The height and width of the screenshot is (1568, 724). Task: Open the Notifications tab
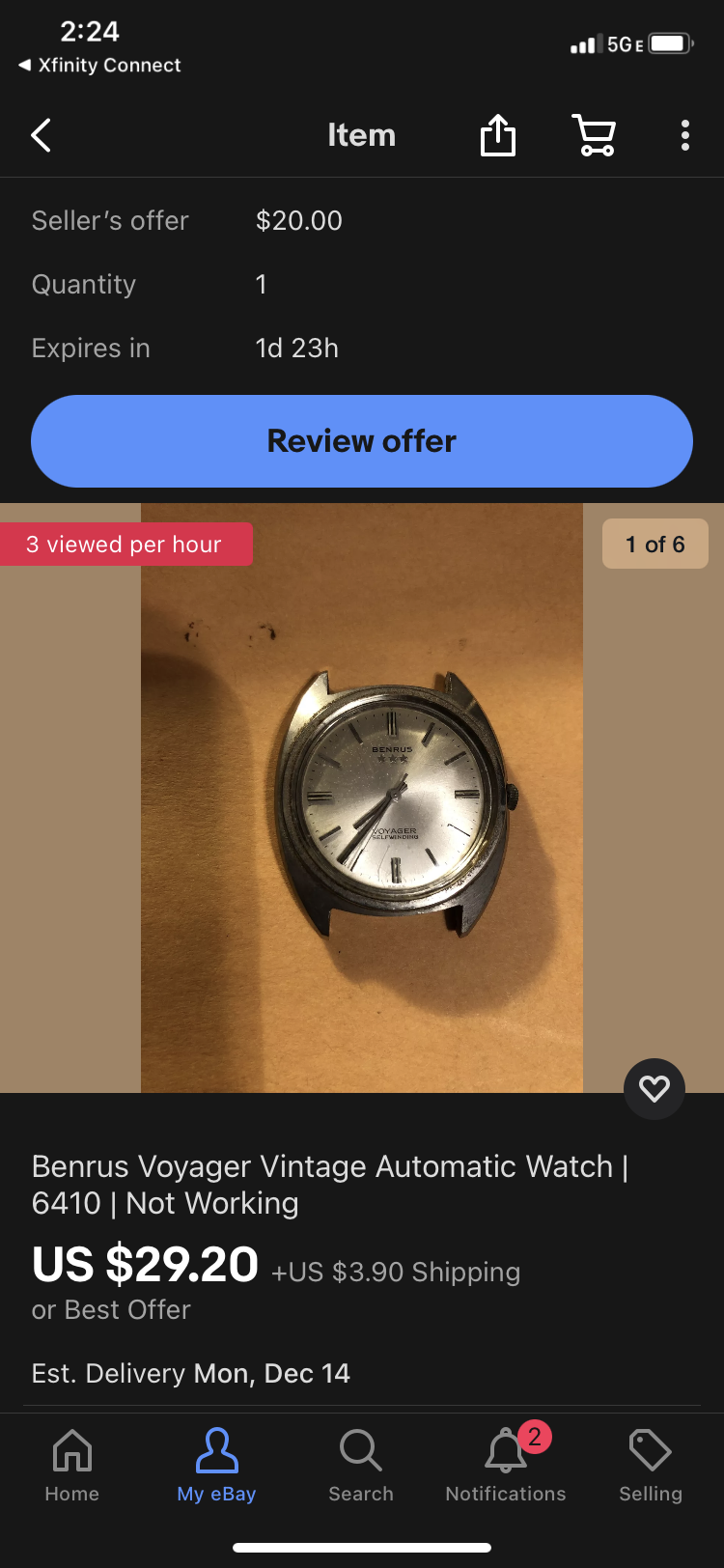click(x=506, y=1466)
